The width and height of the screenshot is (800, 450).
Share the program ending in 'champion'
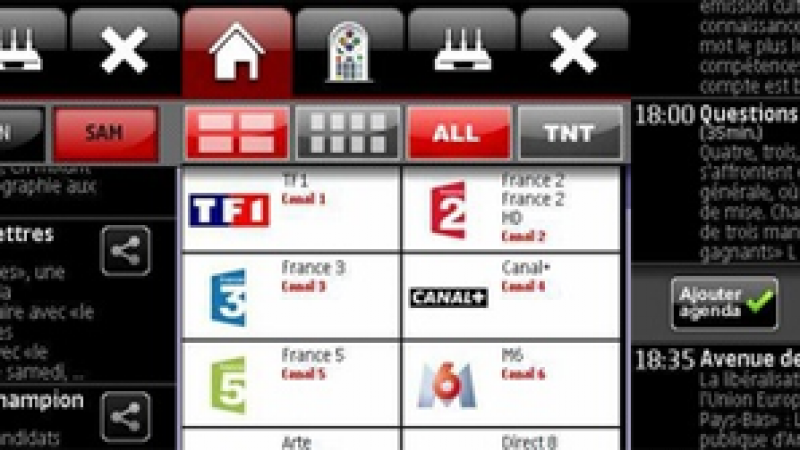pos(126,417)
